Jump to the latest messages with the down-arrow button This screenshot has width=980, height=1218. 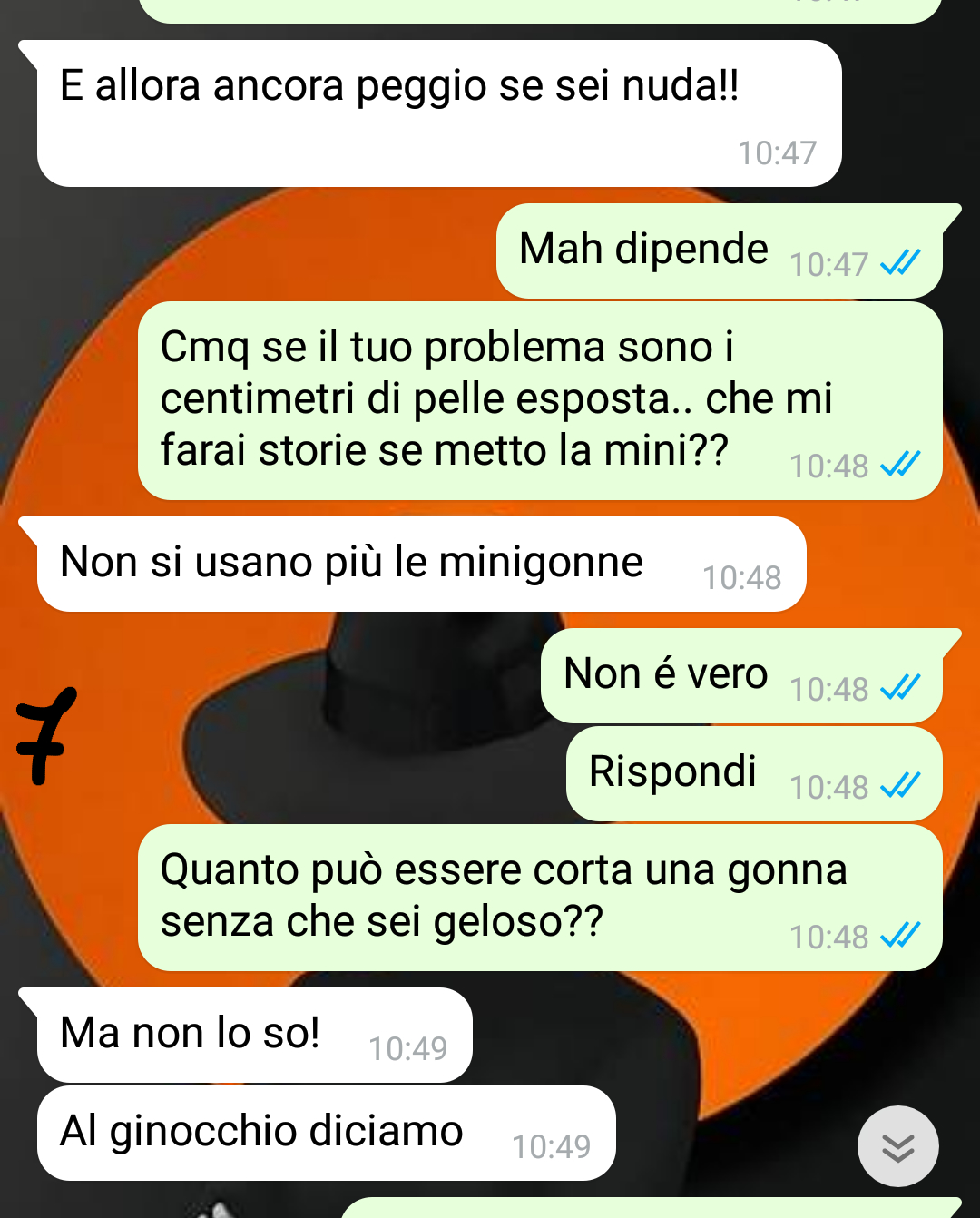coord(897,1146)
